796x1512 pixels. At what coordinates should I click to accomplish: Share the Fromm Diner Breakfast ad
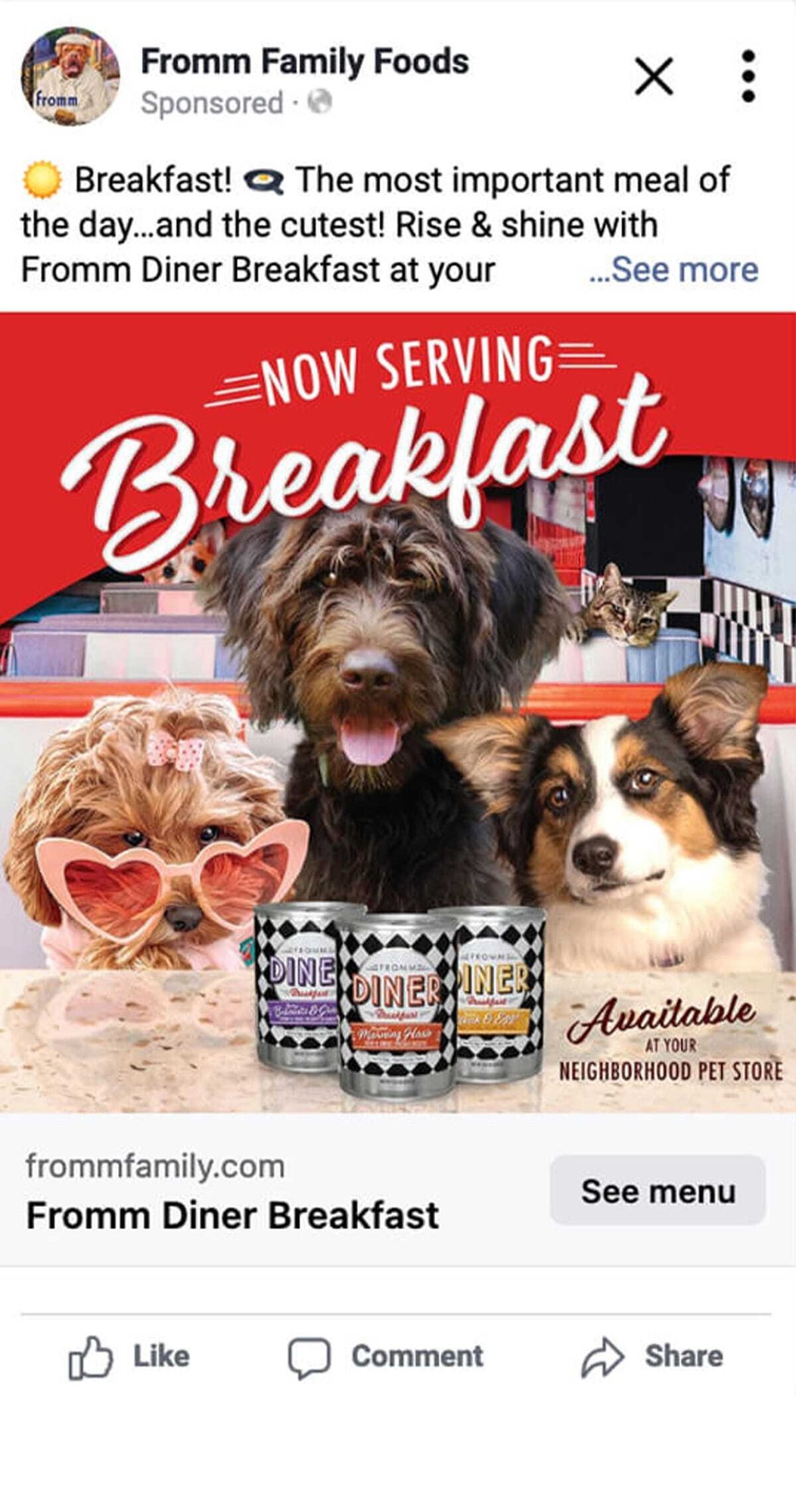click(x=651, y=1356)
